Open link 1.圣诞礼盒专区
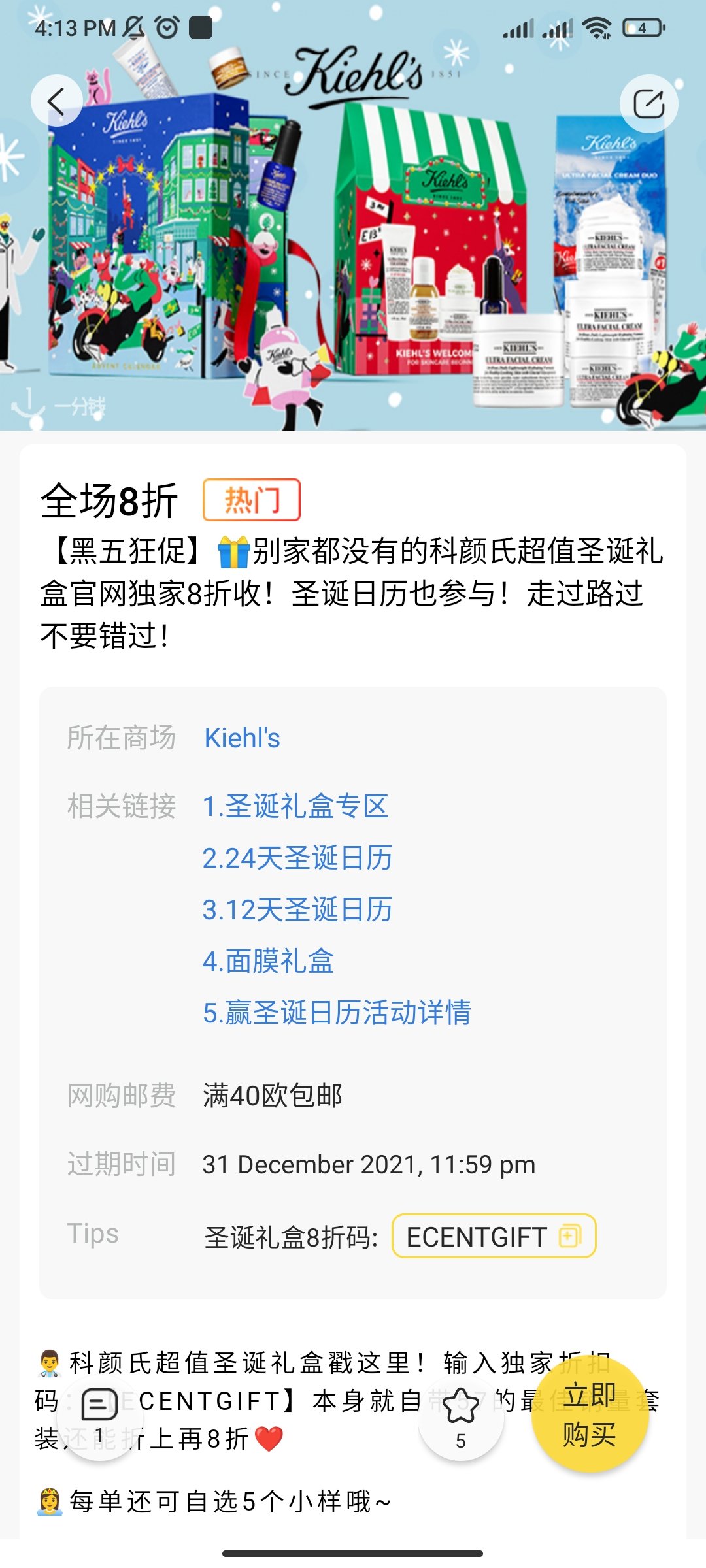 click(x=295, y=806)
